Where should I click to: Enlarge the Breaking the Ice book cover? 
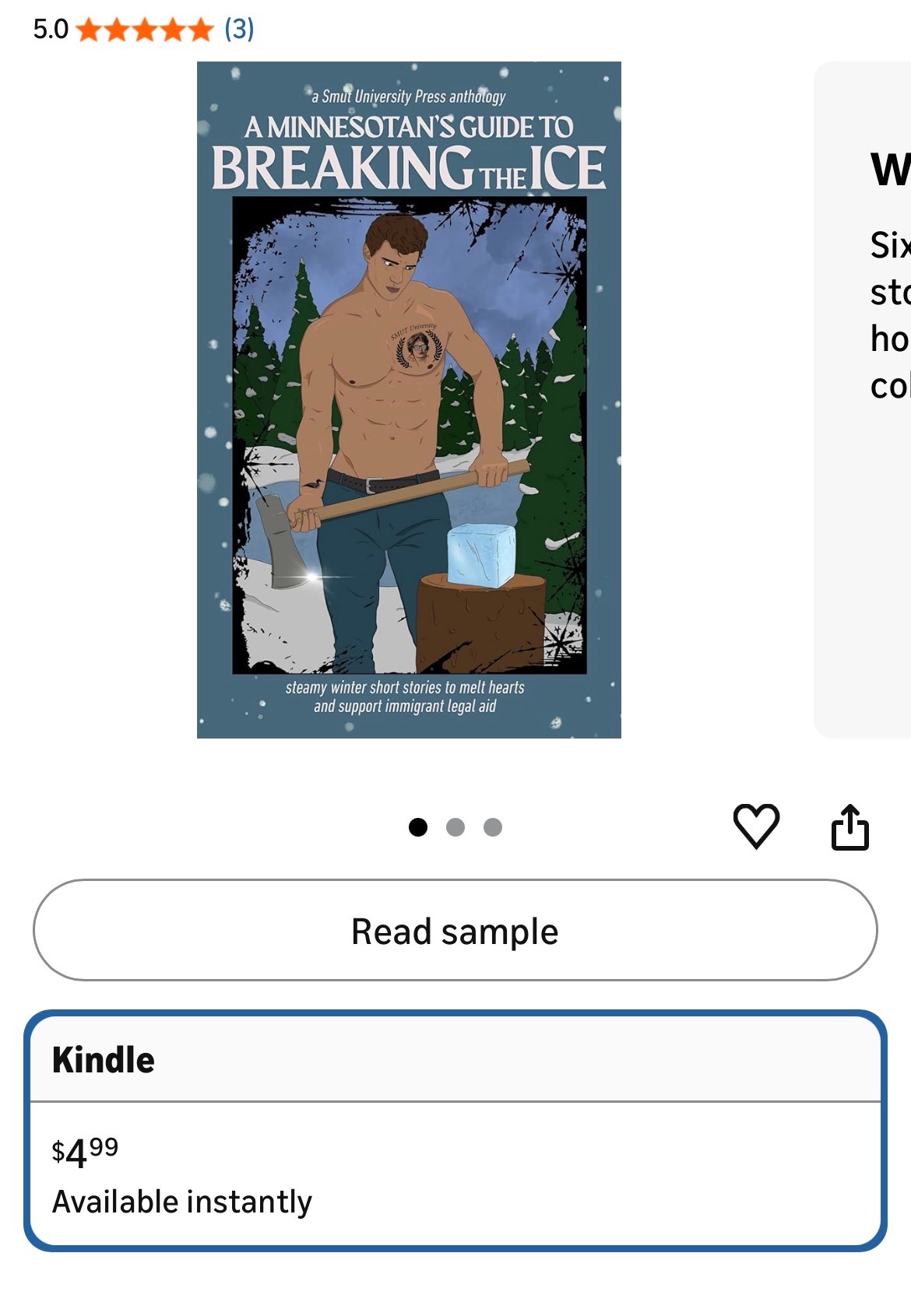tap(409, 399)
